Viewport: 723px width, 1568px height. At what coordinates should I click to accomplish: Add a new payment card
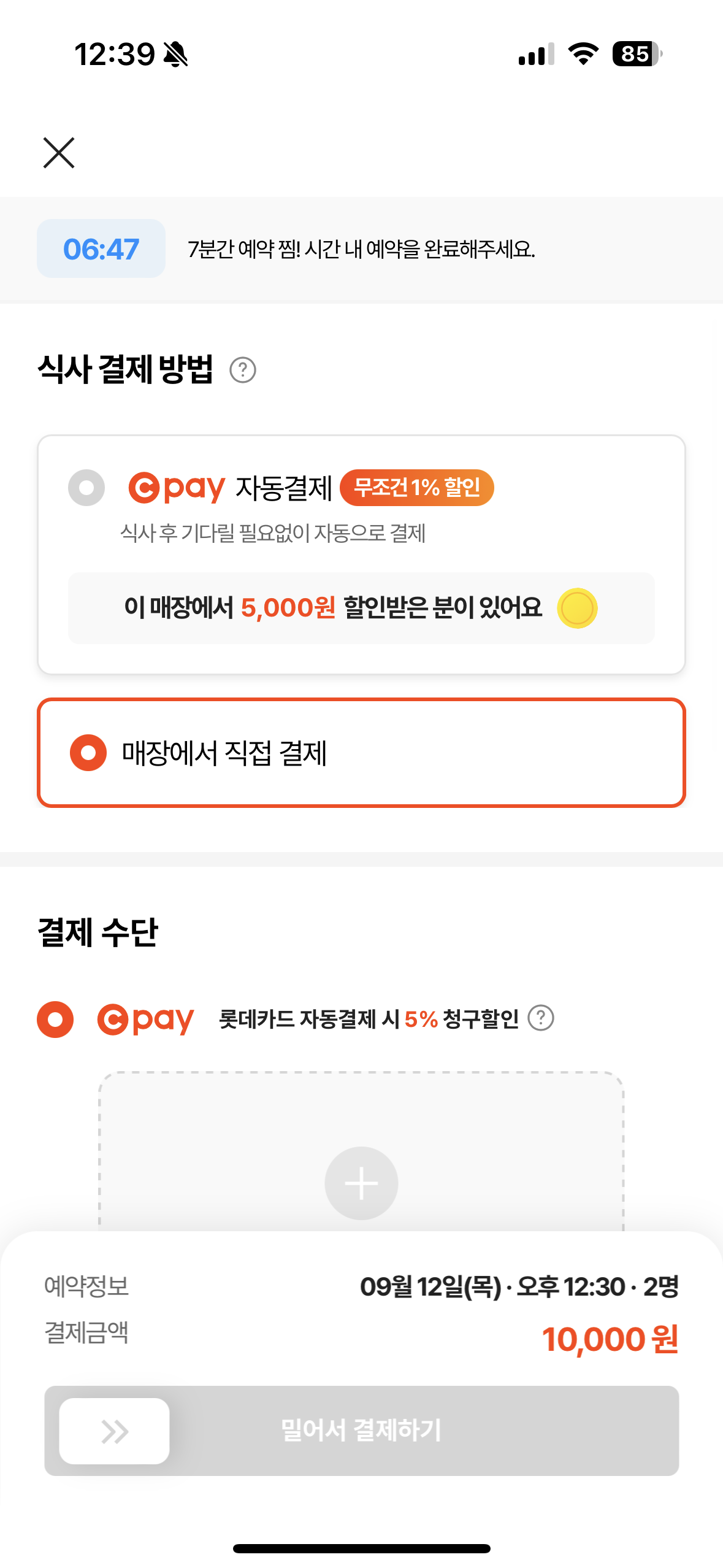coord(361,1183)
